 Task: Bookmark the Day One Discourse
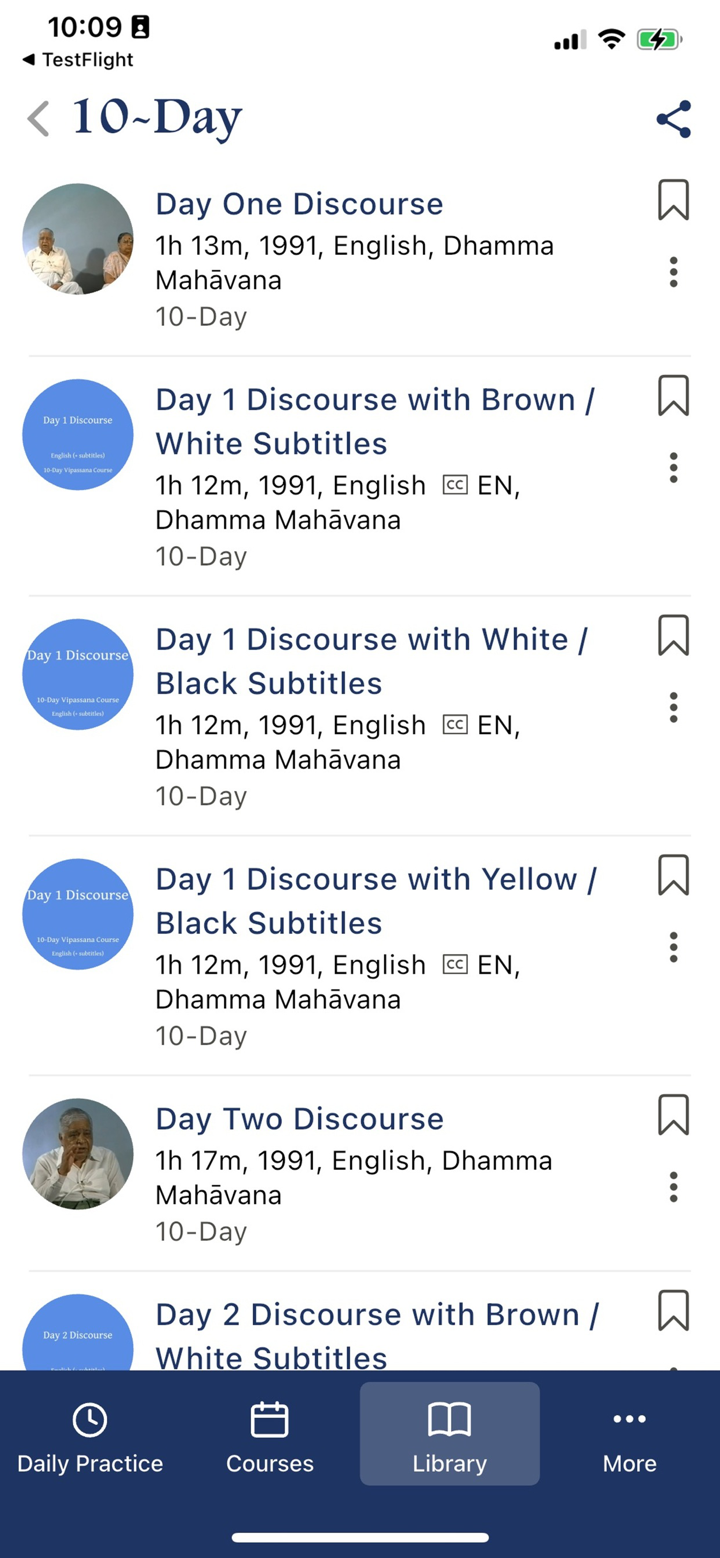(673, 200)
